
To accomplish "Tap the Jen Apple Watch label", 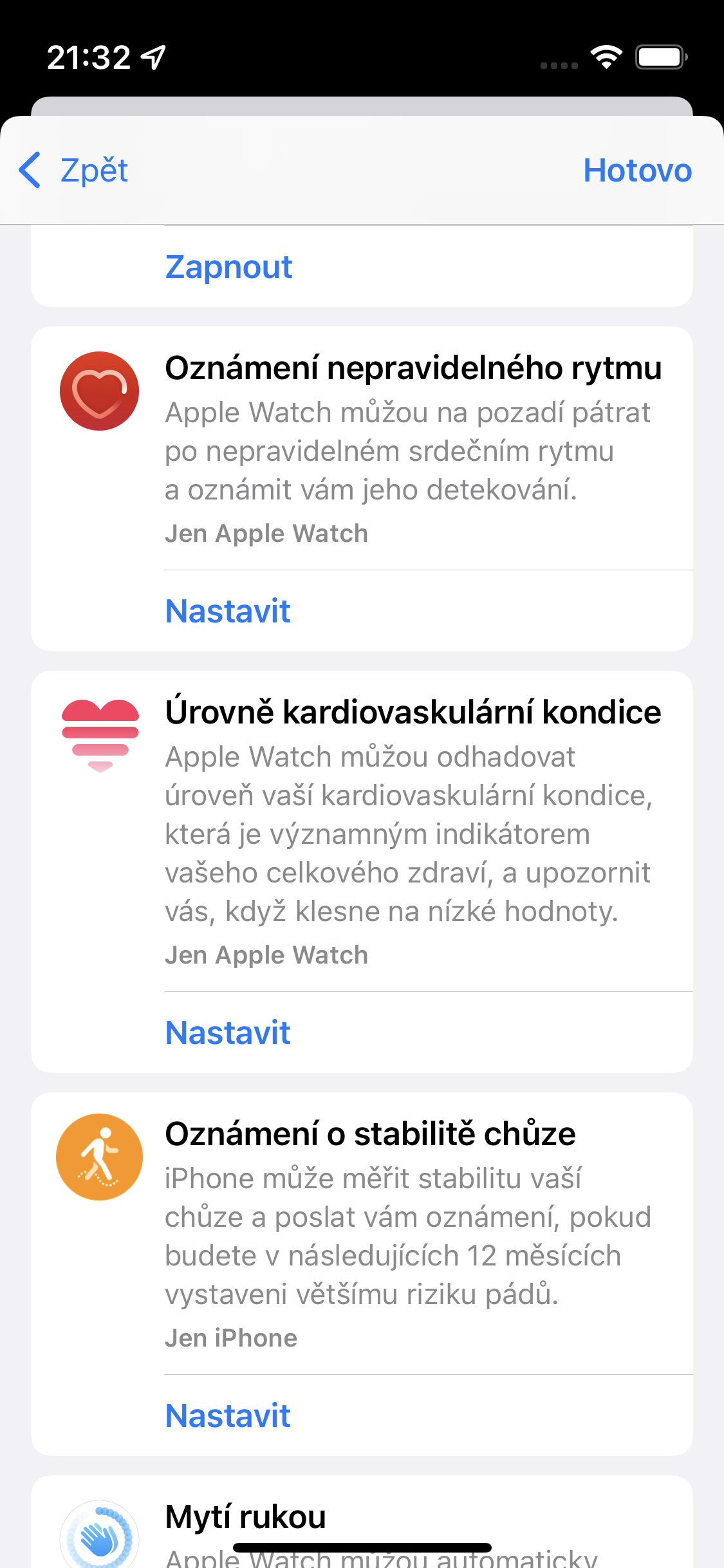I will (x=266, y=533).
